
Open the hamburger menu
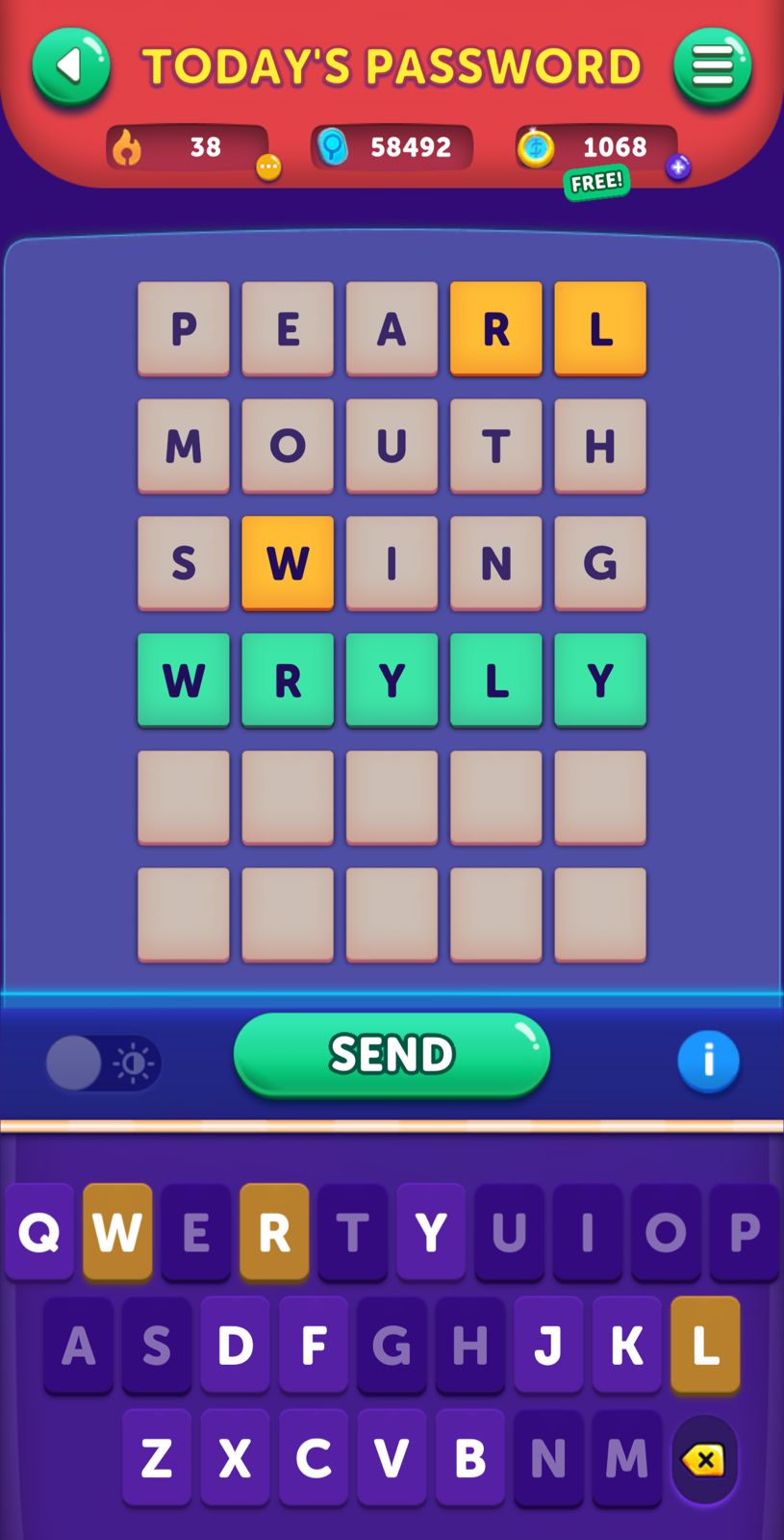click(x=712, y=66)
